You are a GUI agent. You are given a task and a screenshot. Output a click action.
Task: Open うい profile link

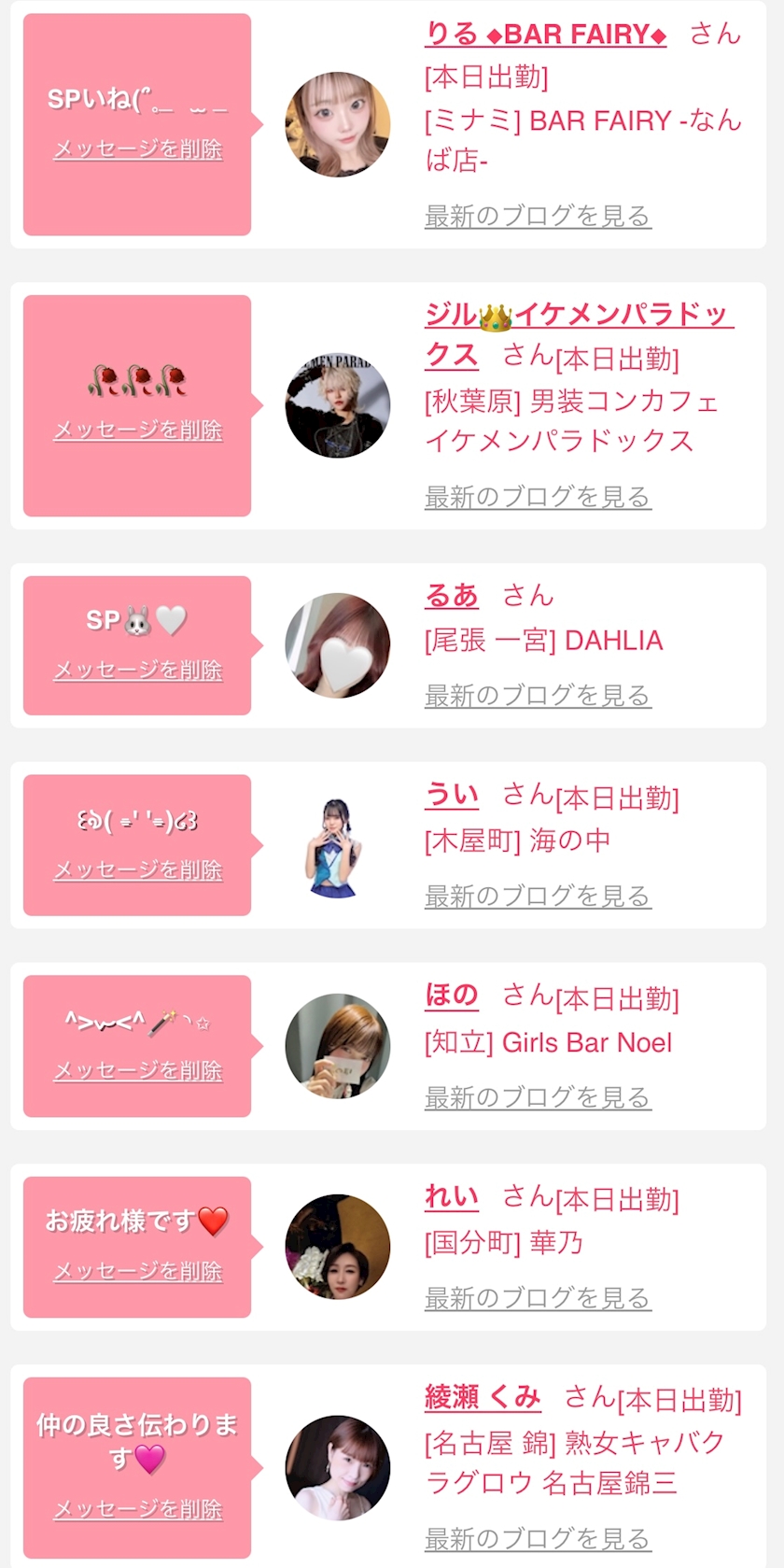[452, 796]
